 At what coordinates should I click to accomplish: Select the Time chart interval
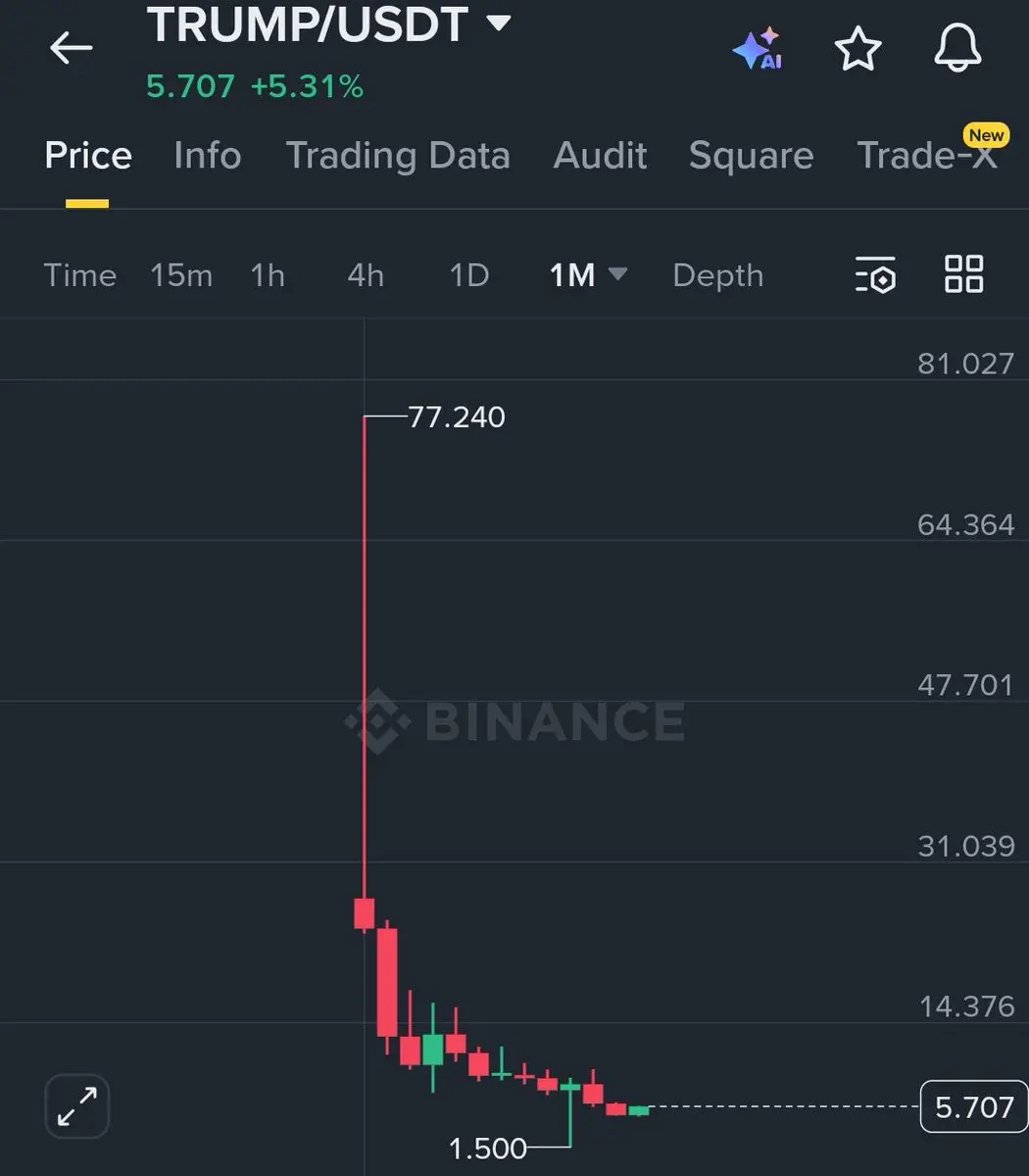pyautogui.click(x=79, y=275)
